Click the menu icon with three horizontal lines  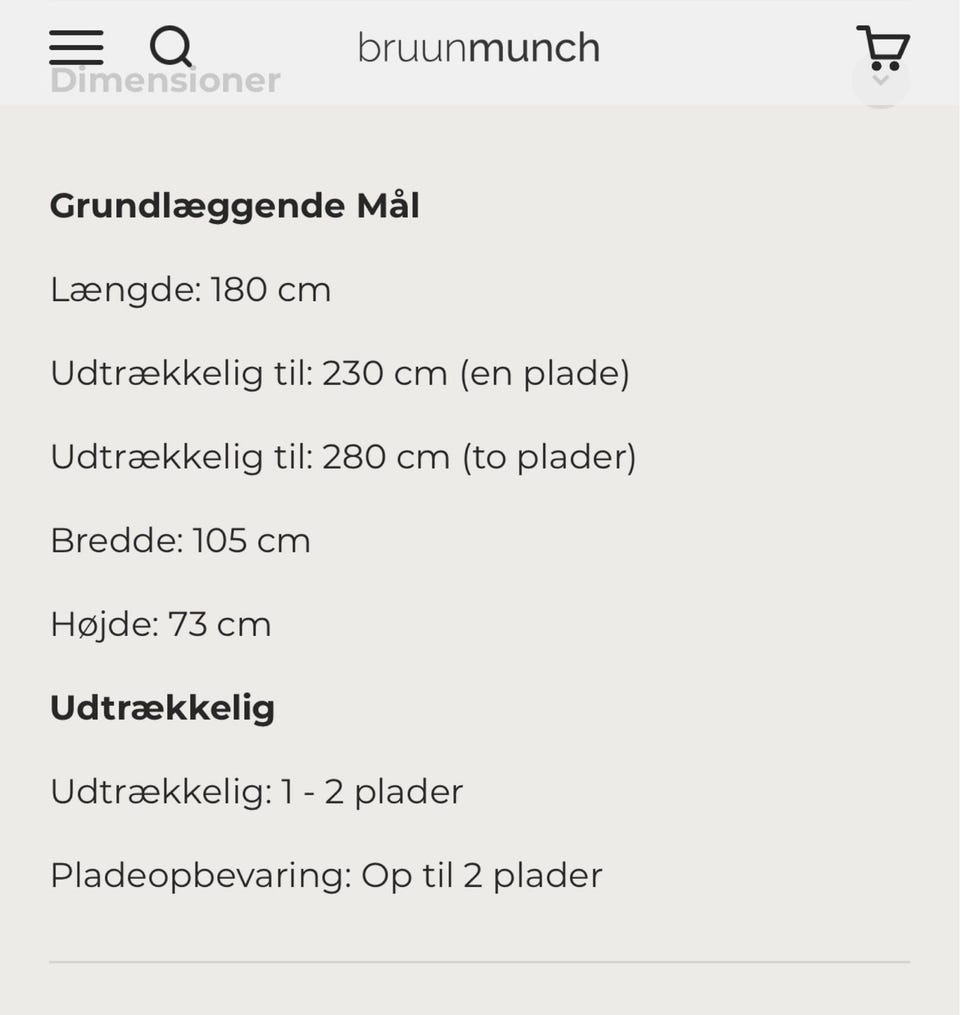click(76, 47)
